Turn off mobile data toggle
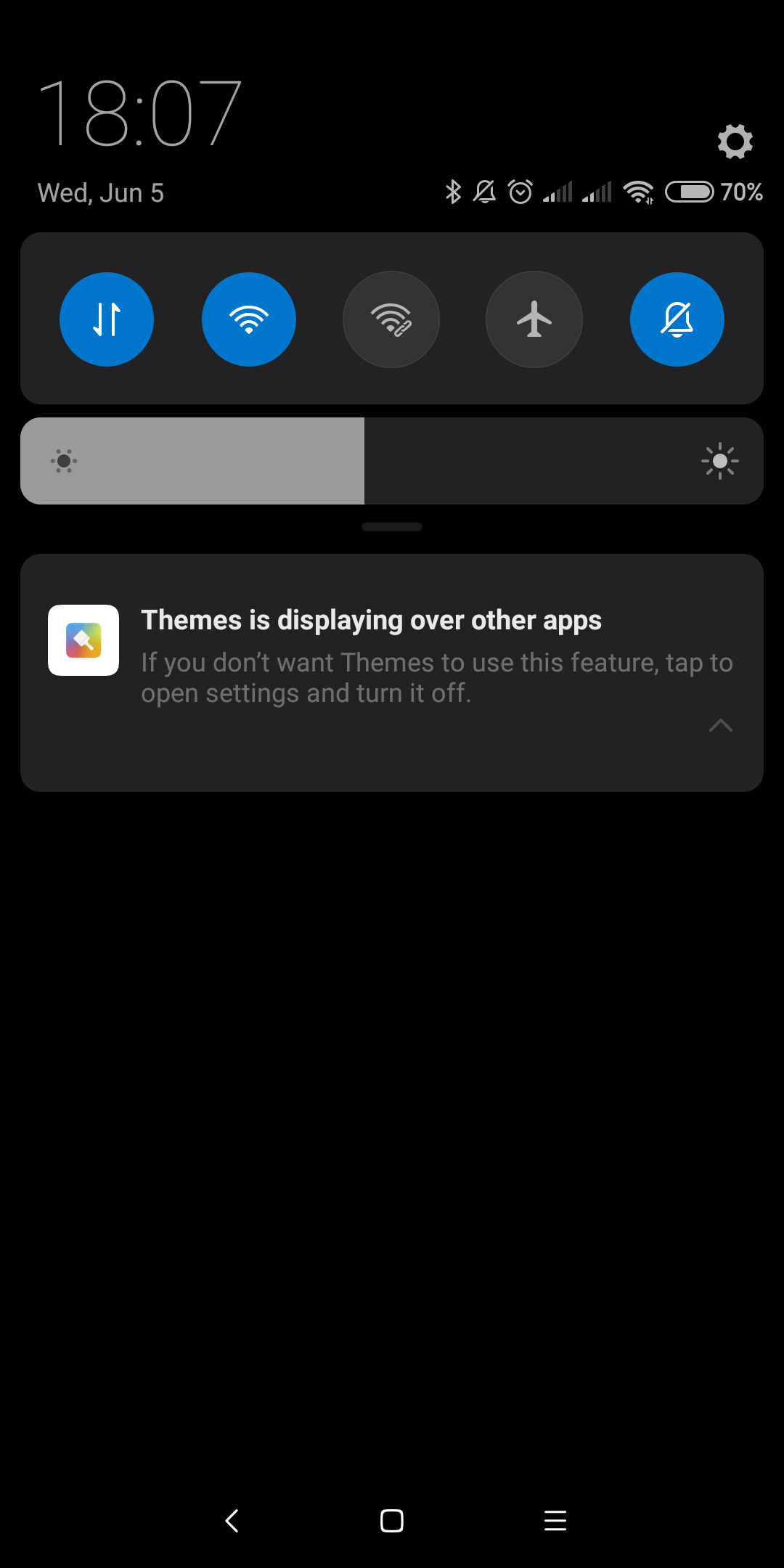 (107, 319)
